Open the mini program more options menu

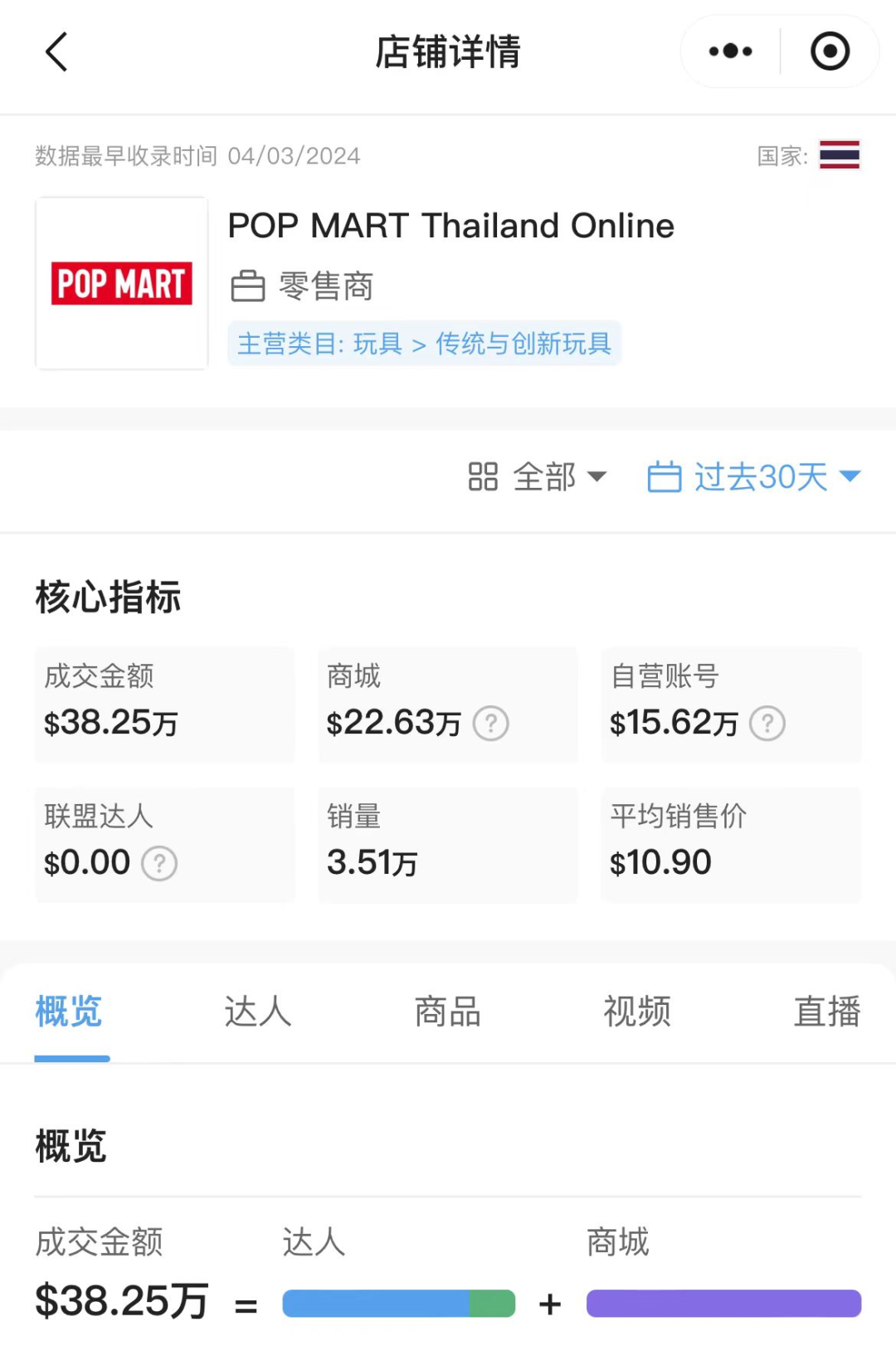tap(730, 51)
